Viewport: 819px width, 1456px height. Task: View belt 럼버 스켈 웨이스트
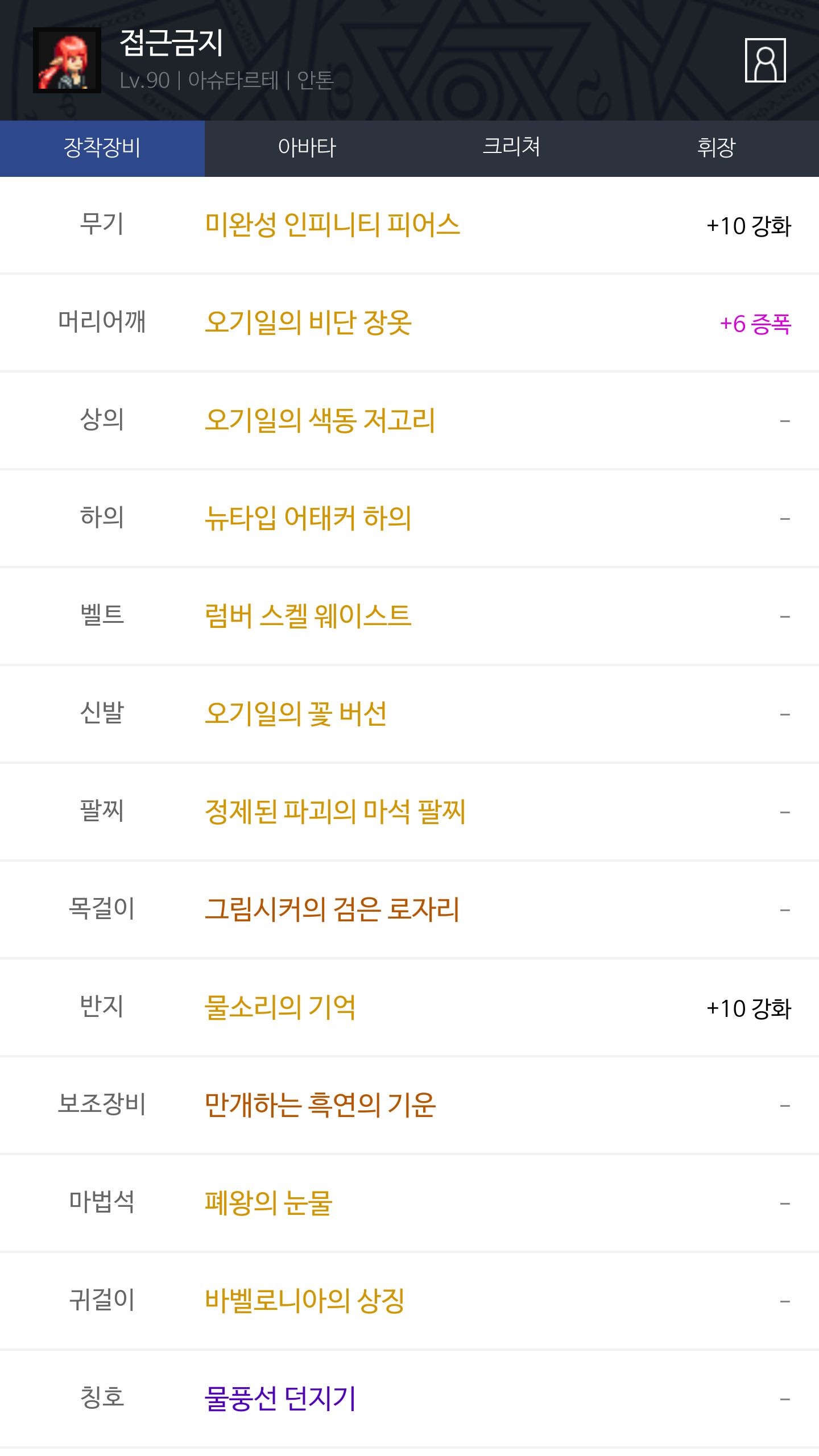tap(308, 616)
